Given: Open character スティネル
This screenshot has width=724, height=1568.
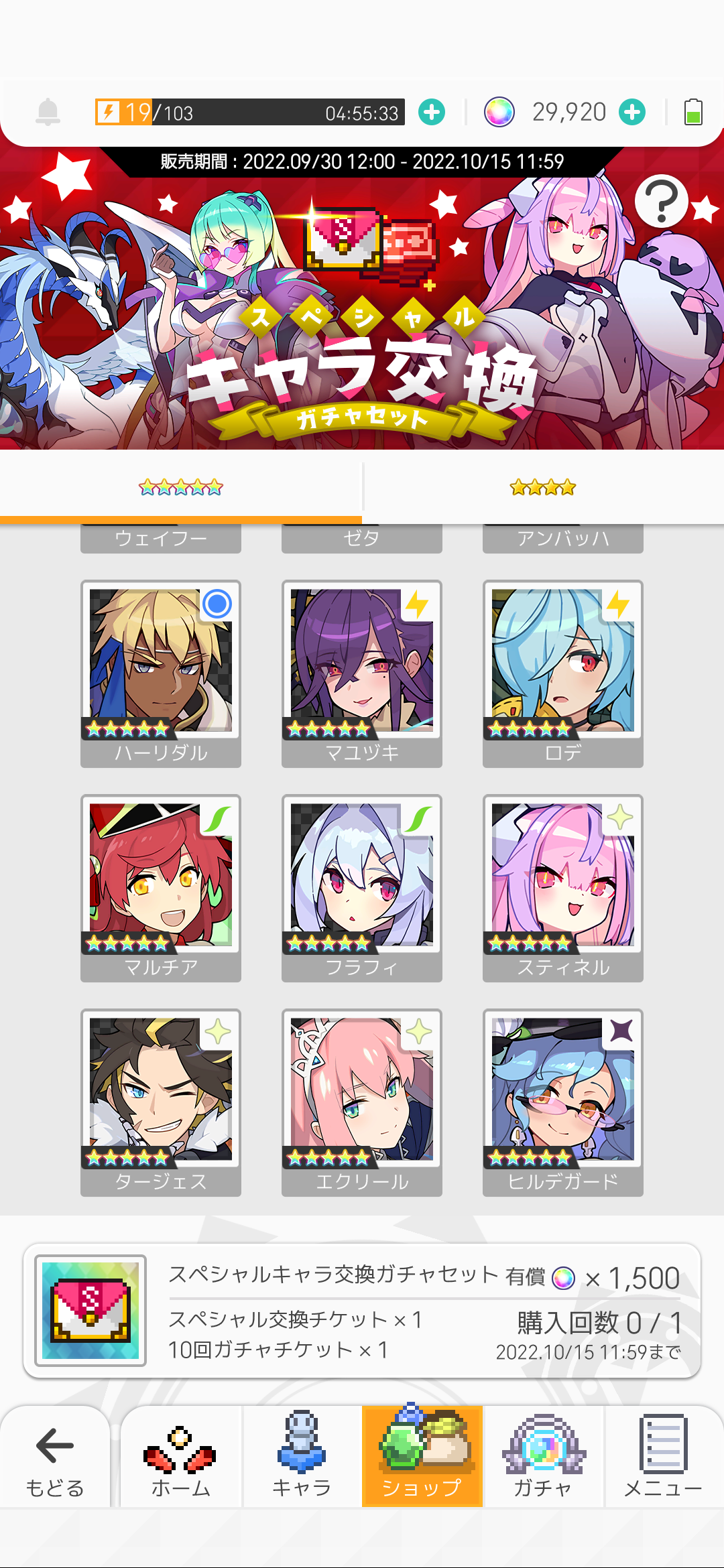Looking at the screenshot, I should pos(563,887).
